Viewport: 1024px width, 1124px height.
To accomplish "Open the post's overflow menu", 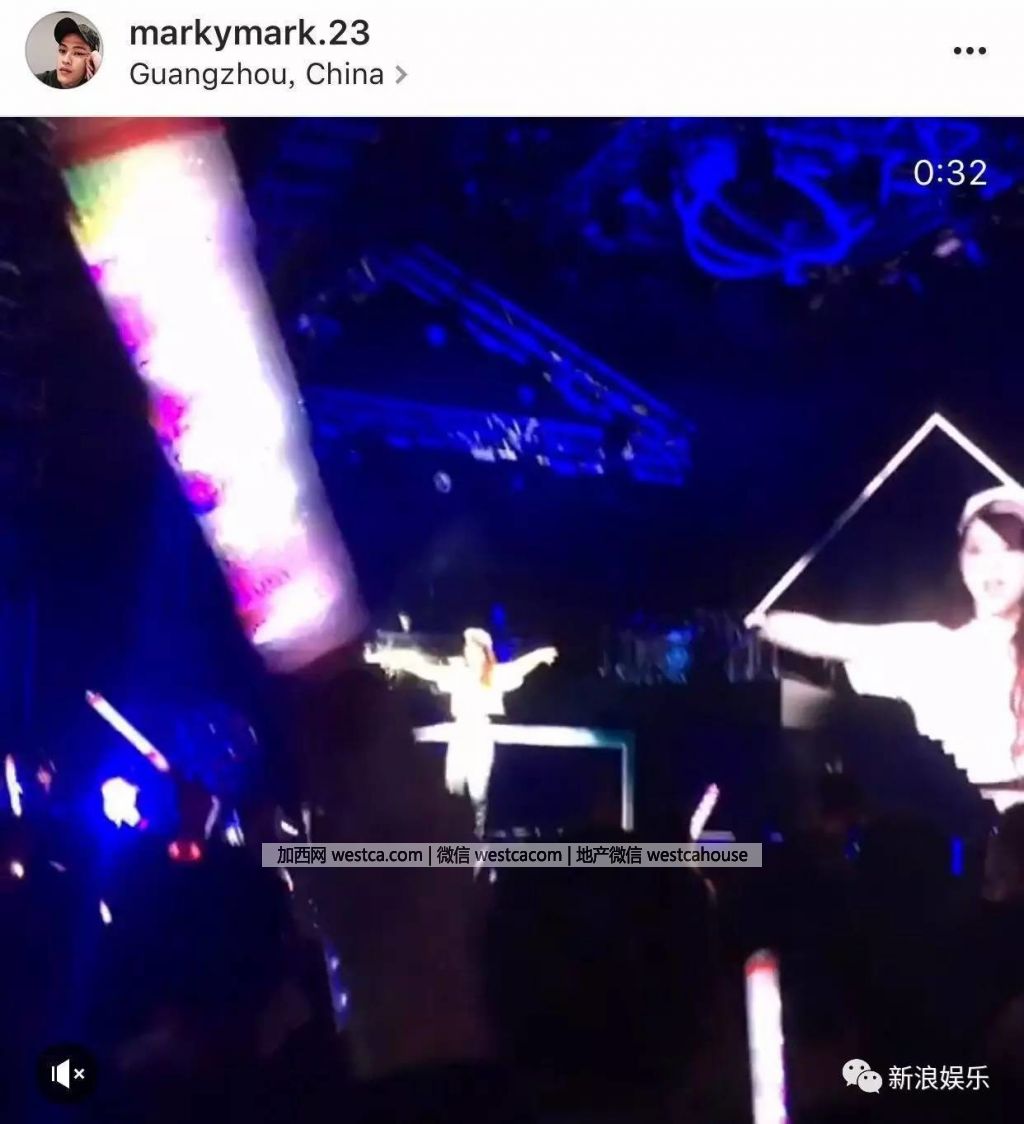I will coord(969,51).
